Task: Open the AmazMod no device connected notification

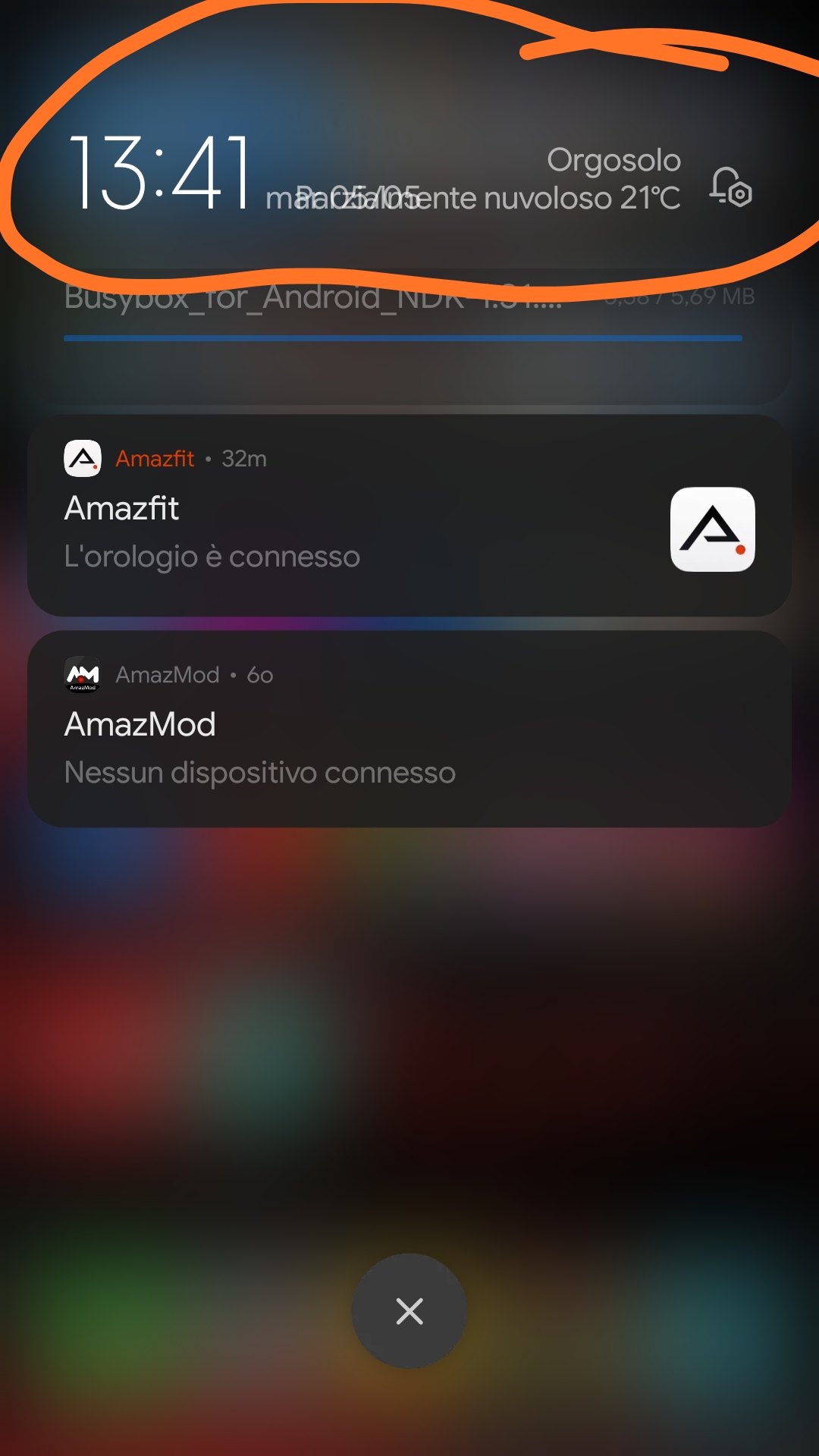Action: click(409, 729)
